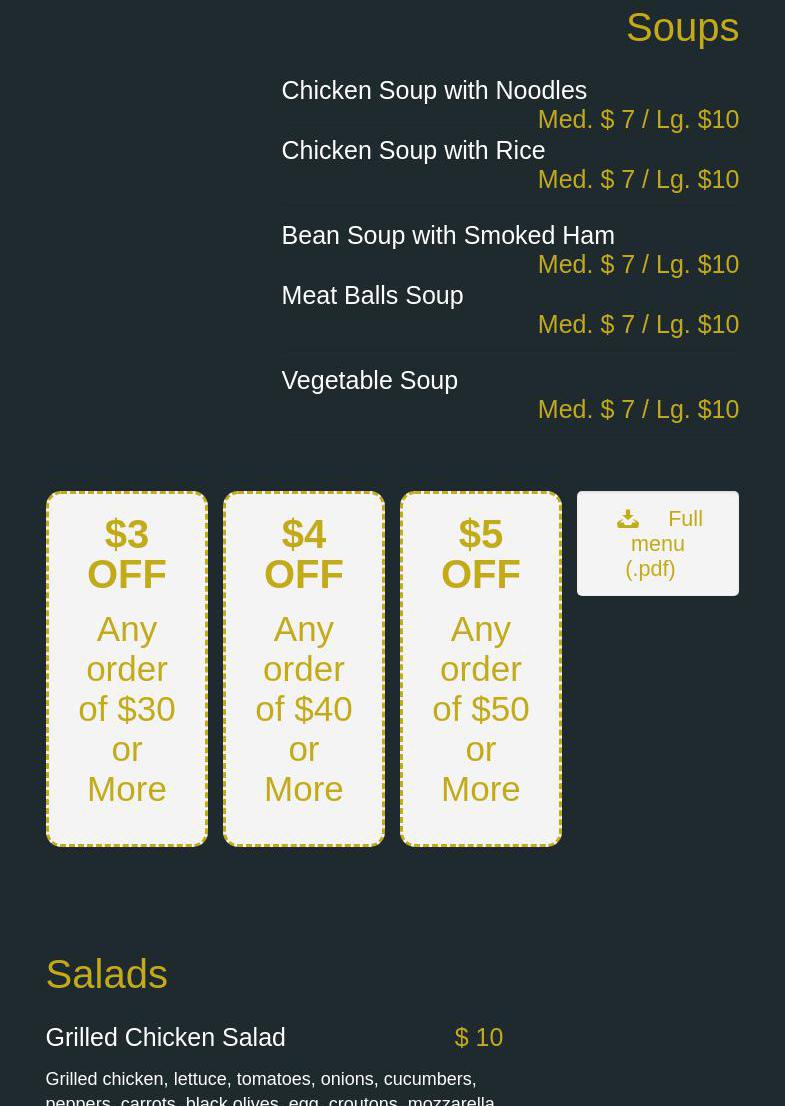Select the $3 OFF coupon

point(127,668)
